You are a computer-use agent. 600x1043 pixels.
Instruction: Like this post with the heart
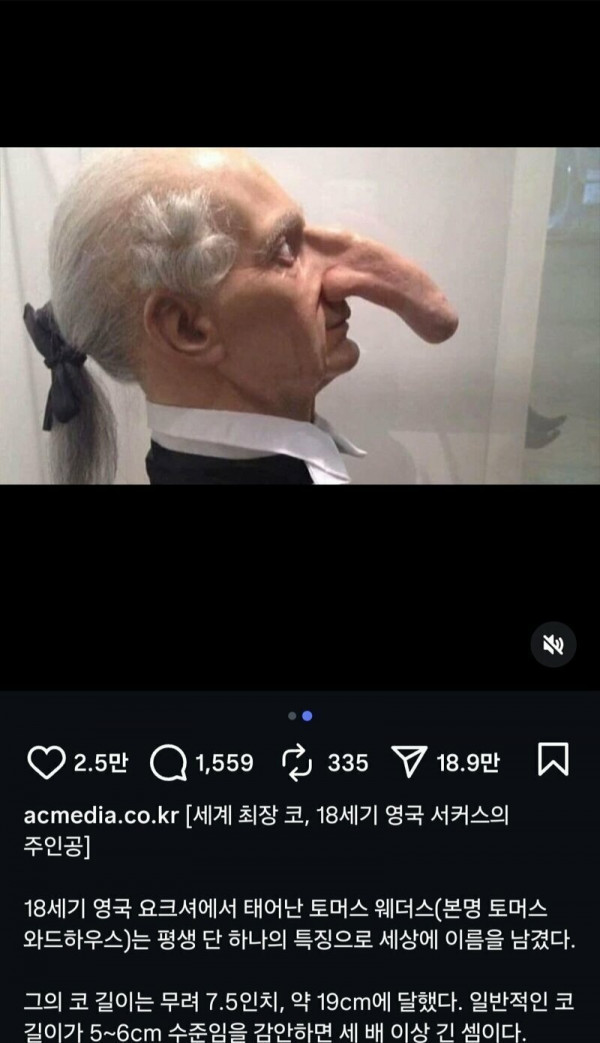click(46, 763)
